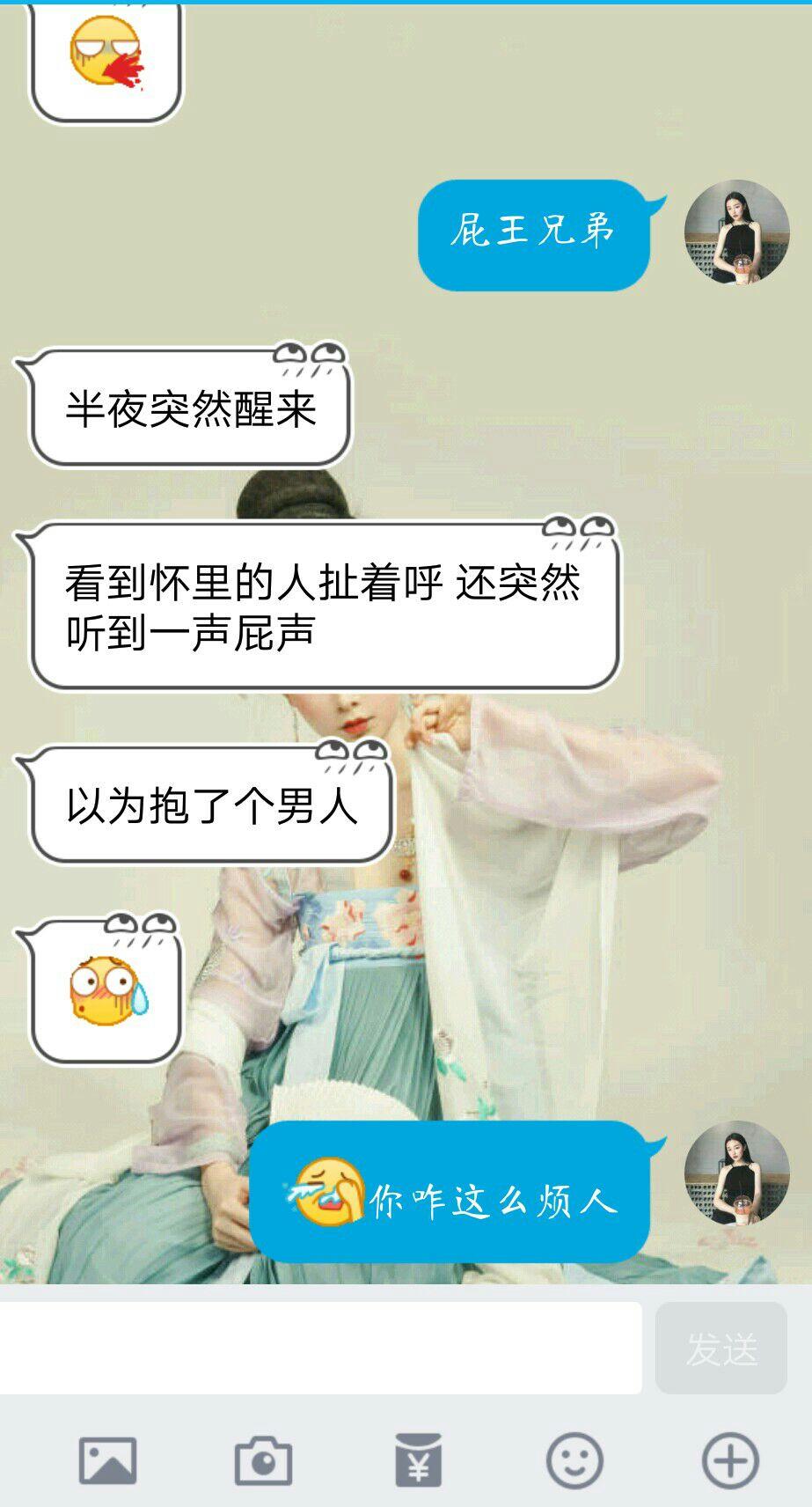Tap the avatar beside 屁王兄弟 message
812x1507 pixels.
[x=735, y=233]
